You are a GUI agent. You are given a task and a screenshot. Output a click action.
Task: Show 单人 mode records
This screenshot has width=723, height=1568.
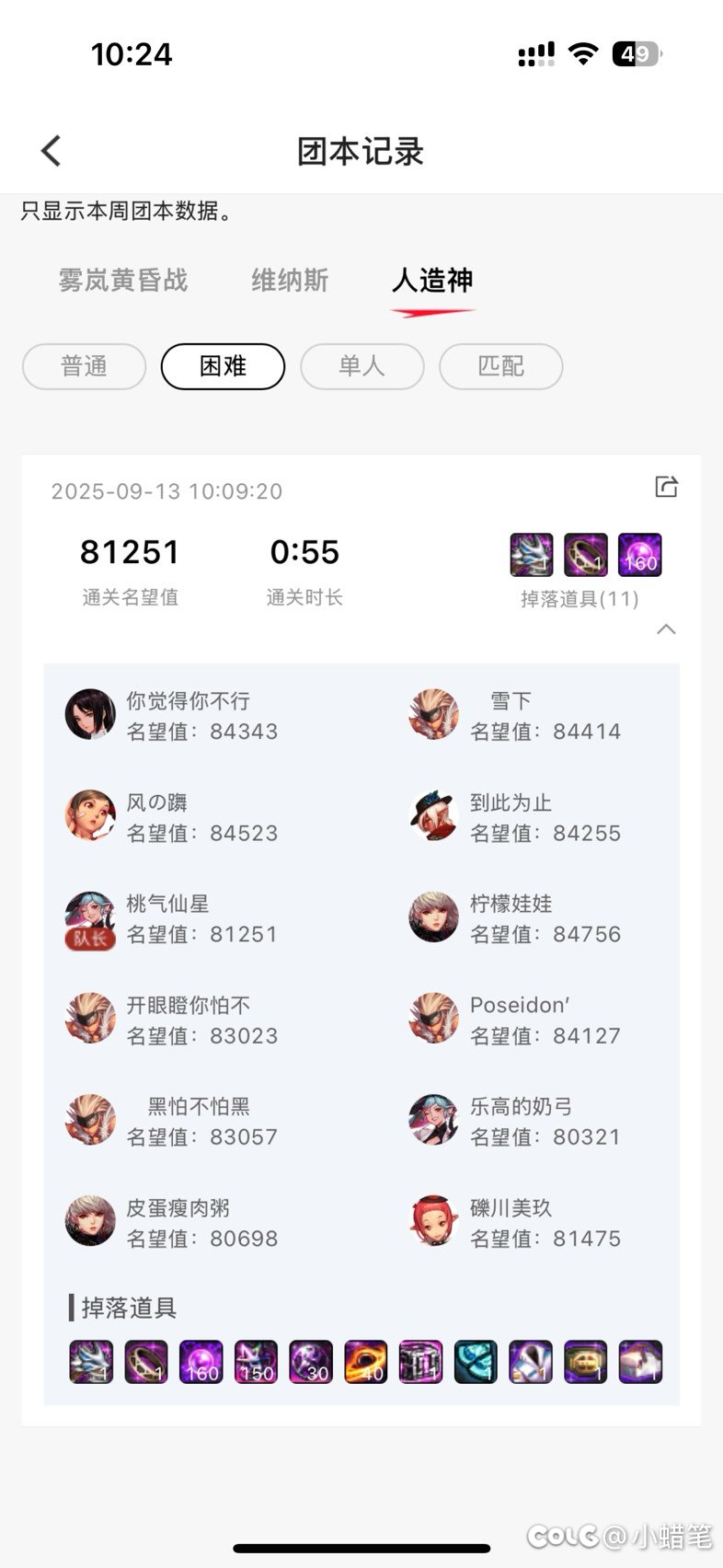point(361,366)
